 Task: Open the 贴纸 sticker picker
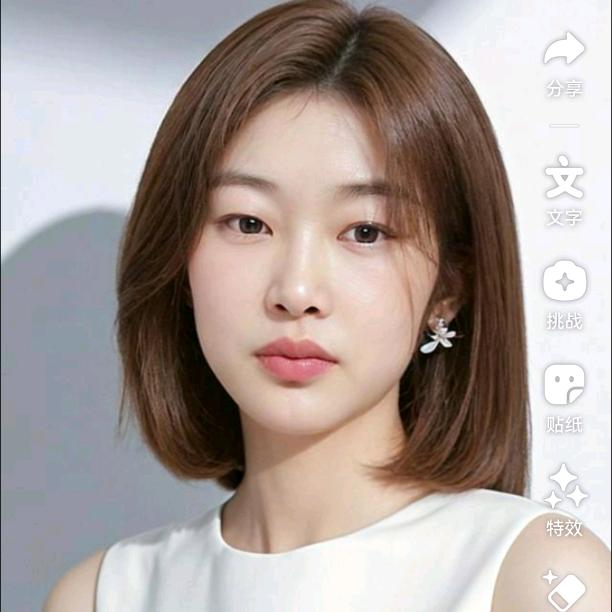[564, 386]
